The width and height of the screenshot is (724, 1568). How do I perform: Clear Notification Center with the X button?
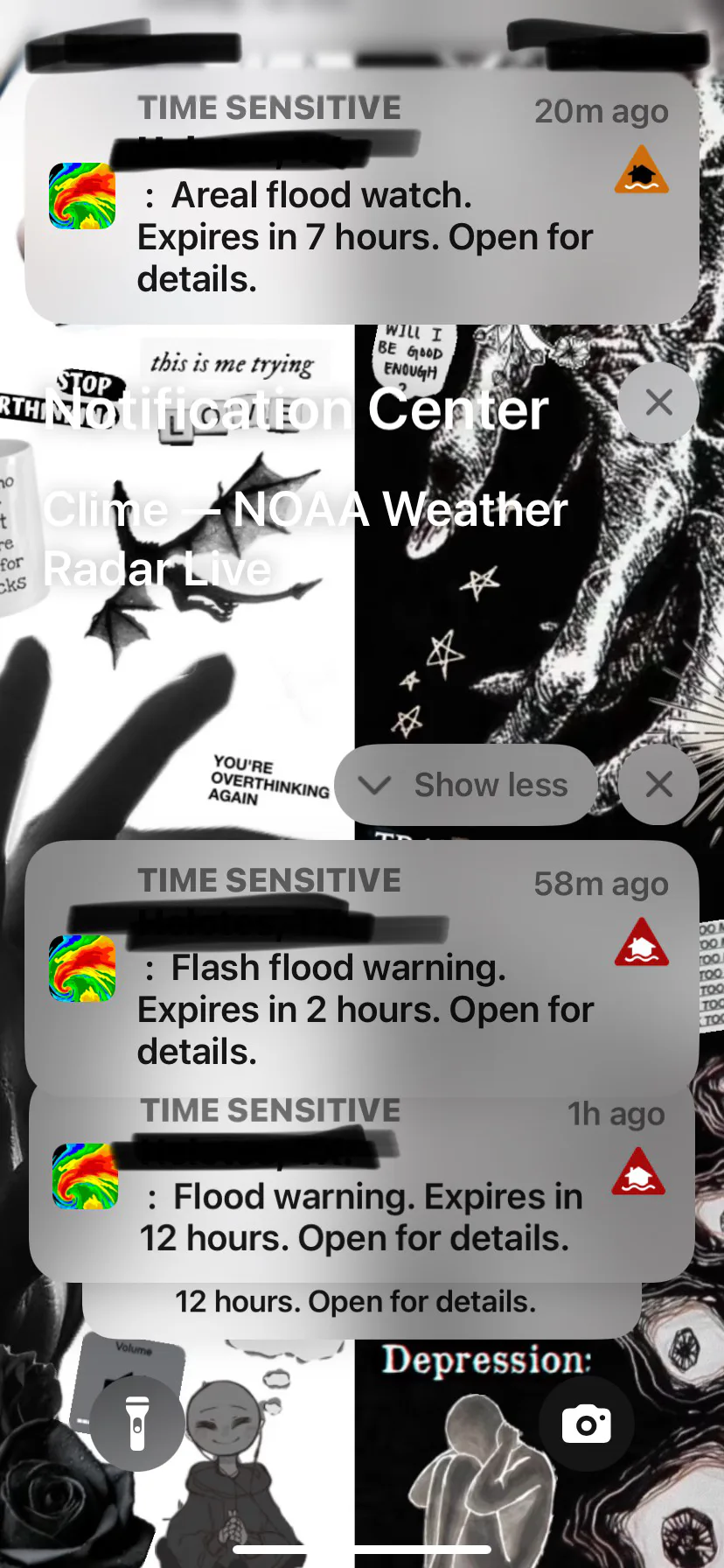click(658, 402)
